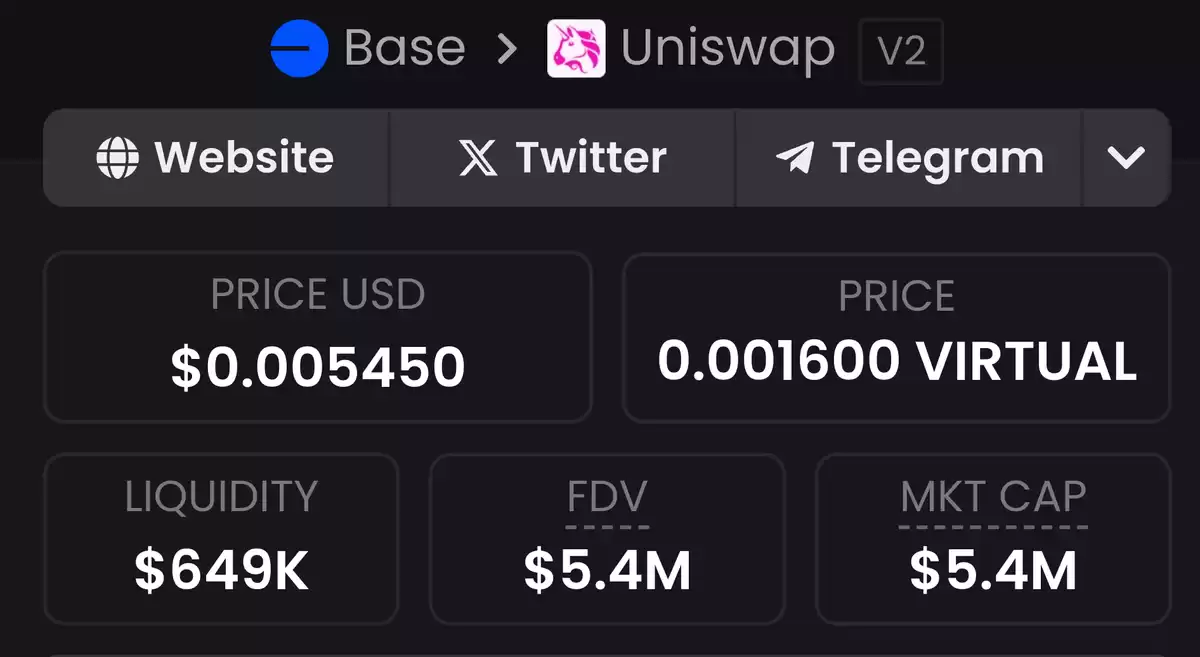Open the project's Twitter page
Image resolution: width=1200 pixels, height=657 pixels.
pyautogui.click(x=562, y=158)
